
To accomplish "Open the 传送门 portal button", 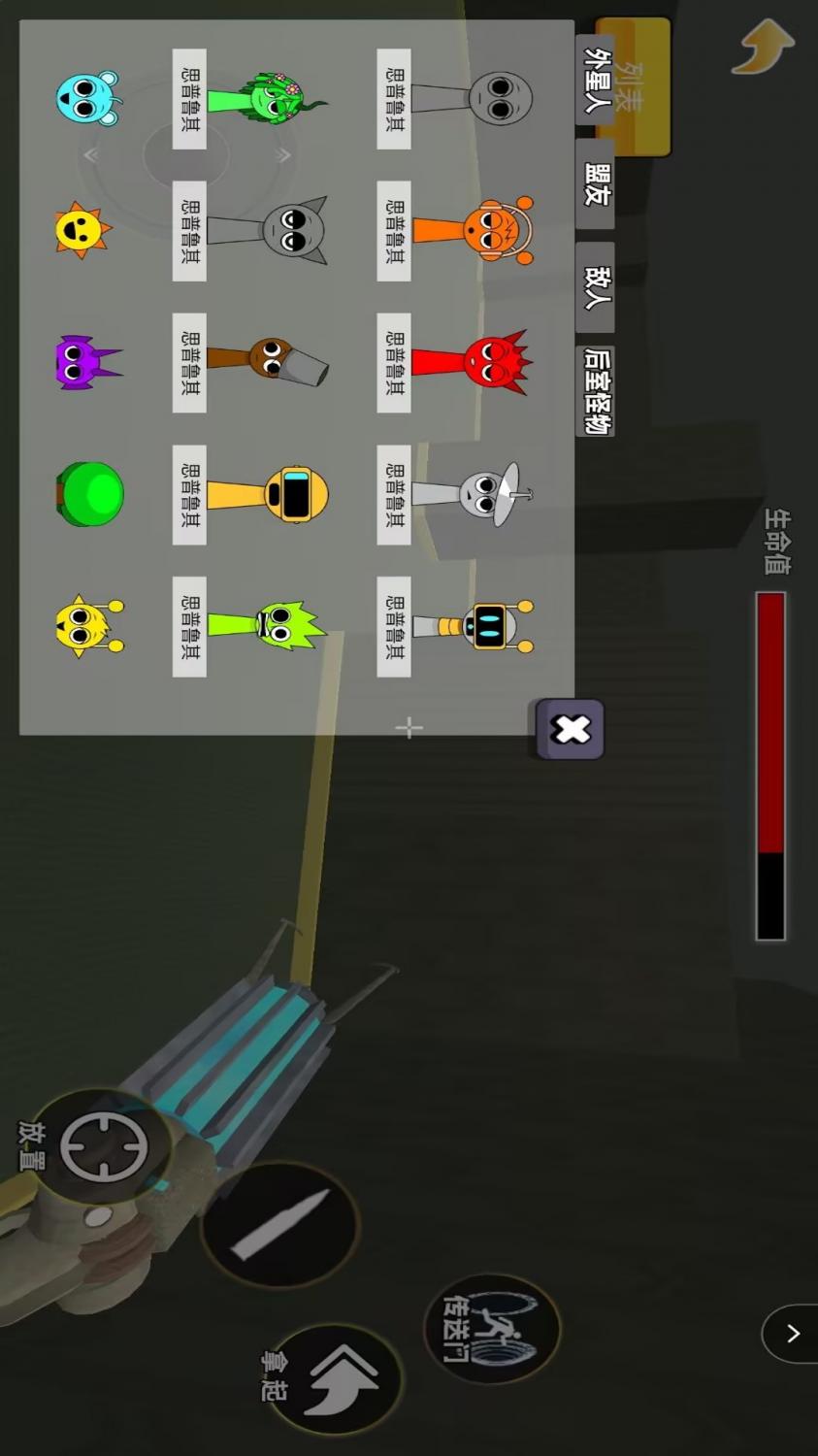I will click(492, 1329).
